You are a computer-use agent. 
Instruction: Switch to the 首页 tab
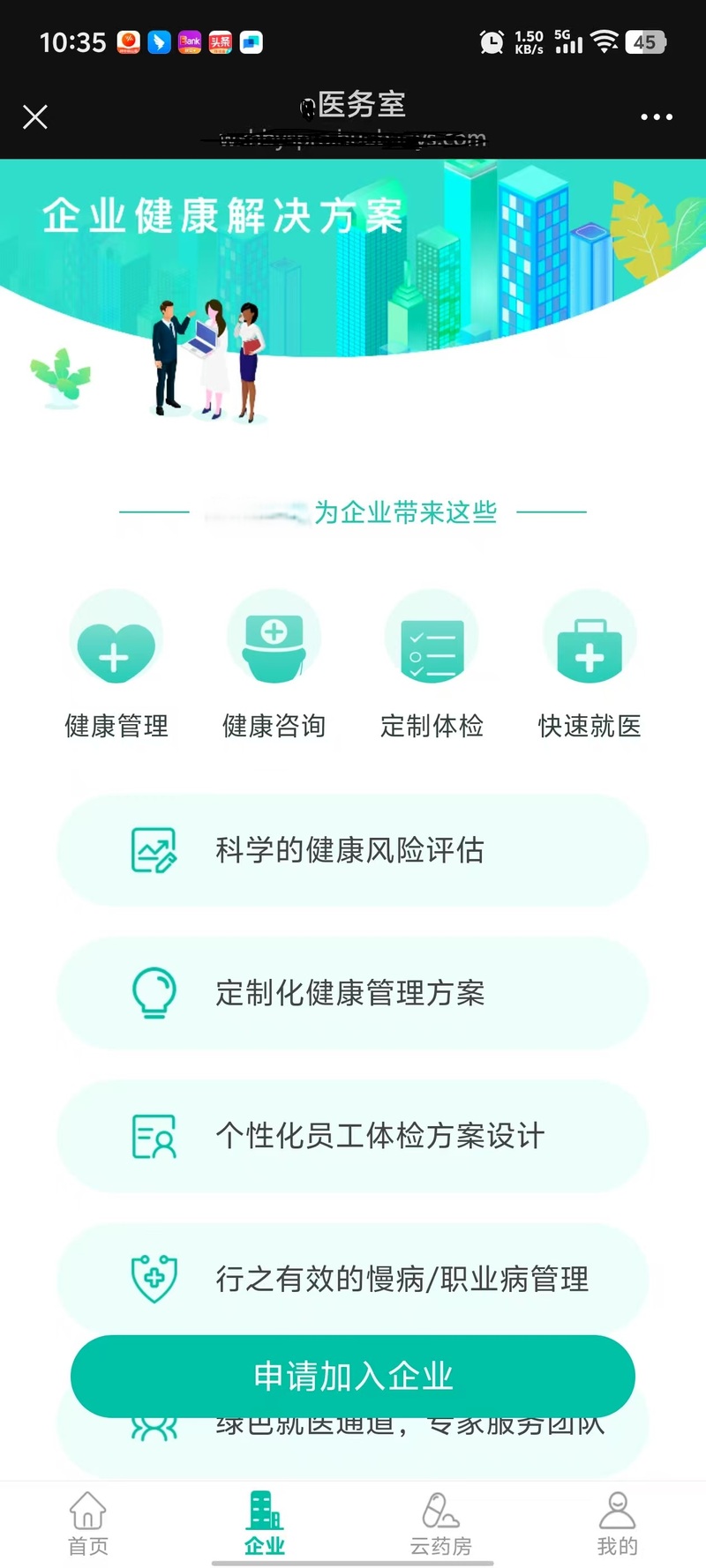point(88,1524)
